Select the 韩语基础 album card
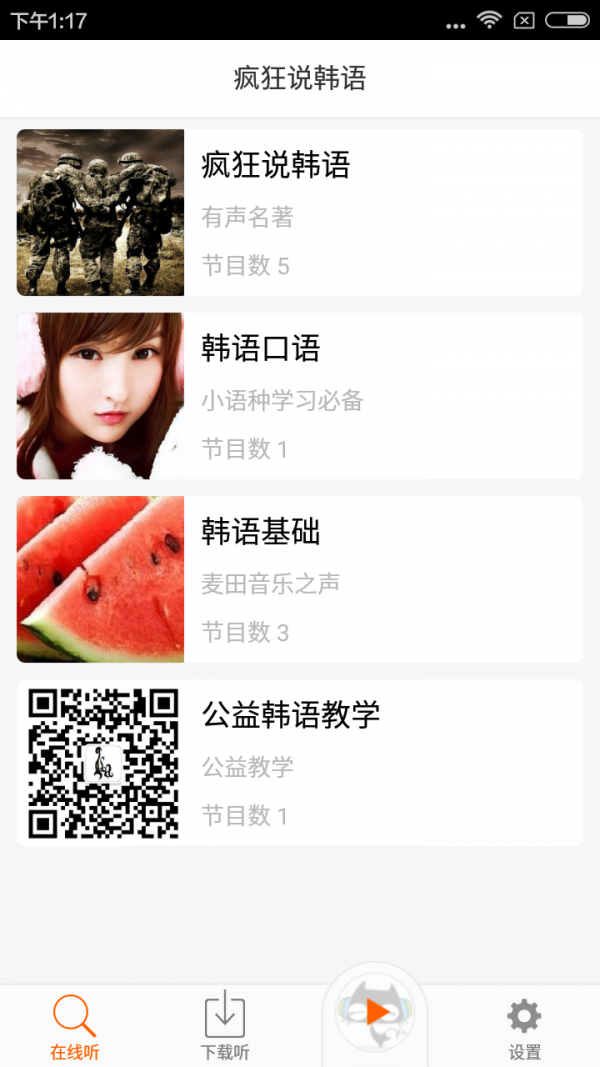600x1067 pixels. click(300, 579)
